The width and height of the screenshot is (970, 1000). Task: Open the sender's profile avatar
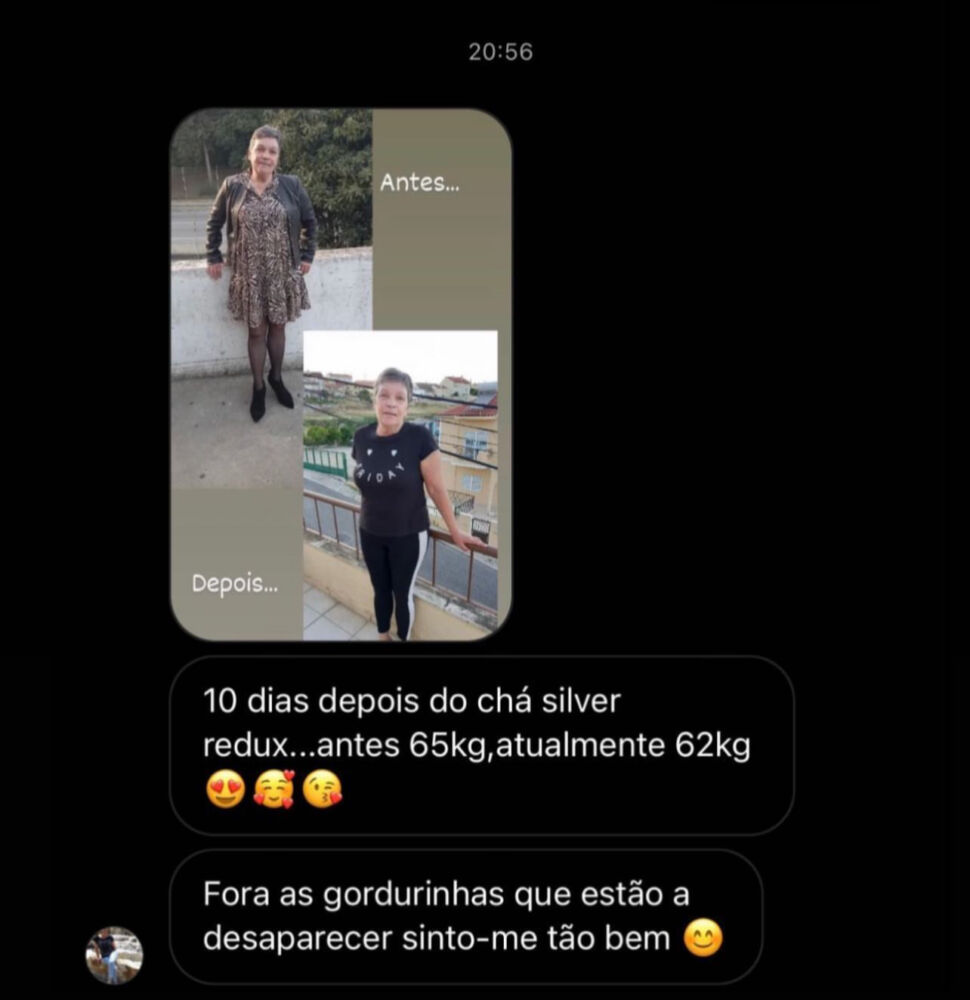coord(114,955)
